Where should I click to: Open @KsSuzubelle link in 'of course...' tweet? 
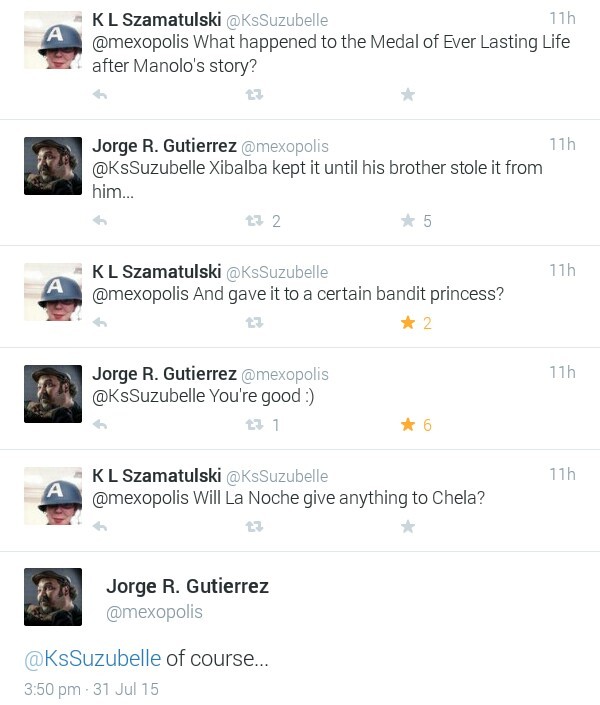click(93, 658)
